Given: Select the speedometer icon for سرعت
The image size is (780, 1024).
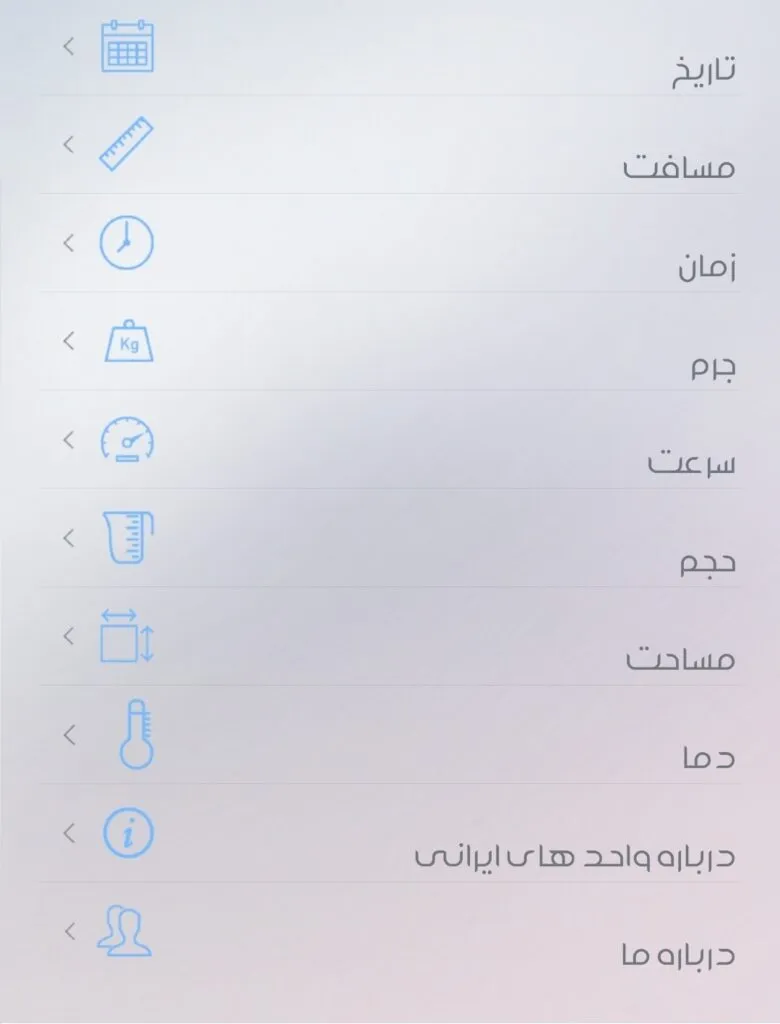Looking at the screenshot, I should click(128, 440).
